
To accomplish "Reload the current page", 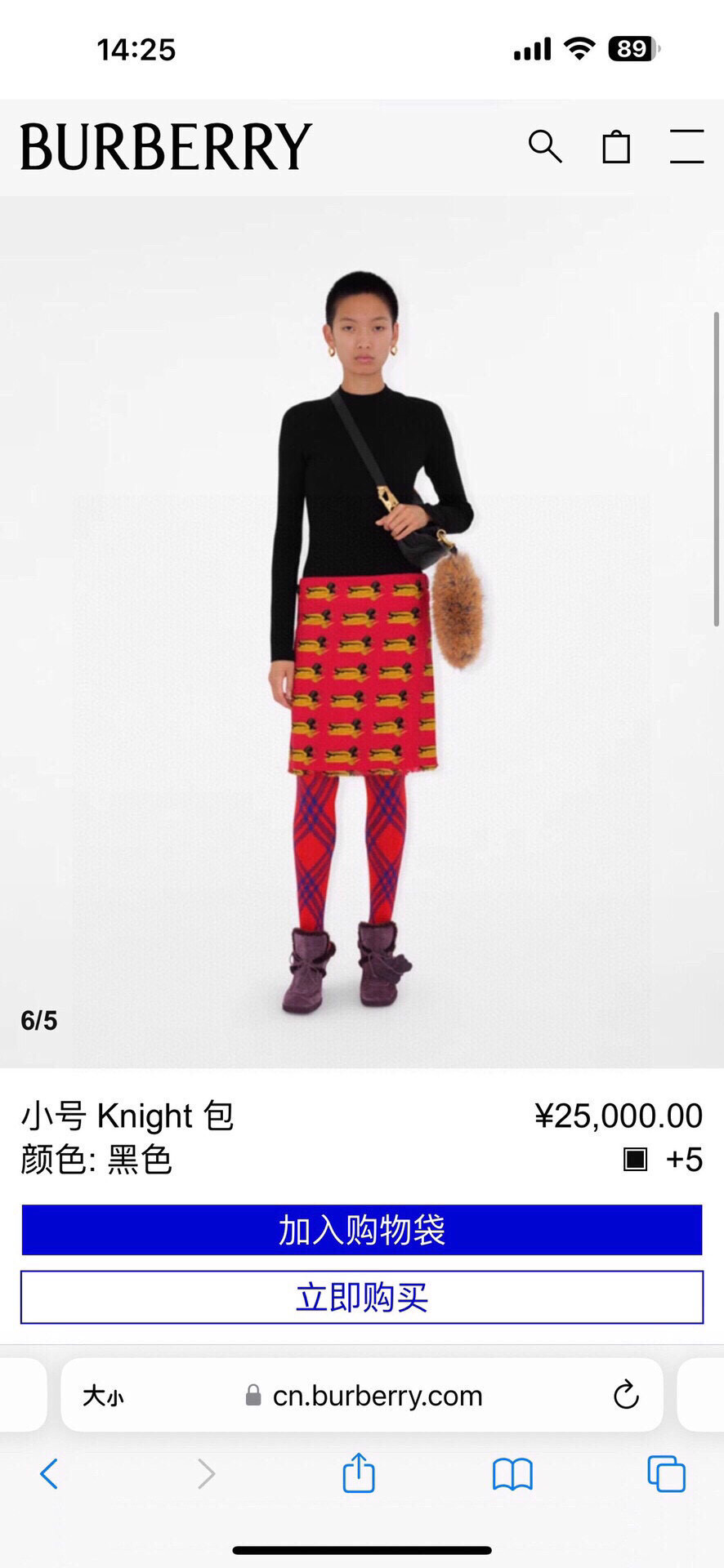I will coord(626,1396).
